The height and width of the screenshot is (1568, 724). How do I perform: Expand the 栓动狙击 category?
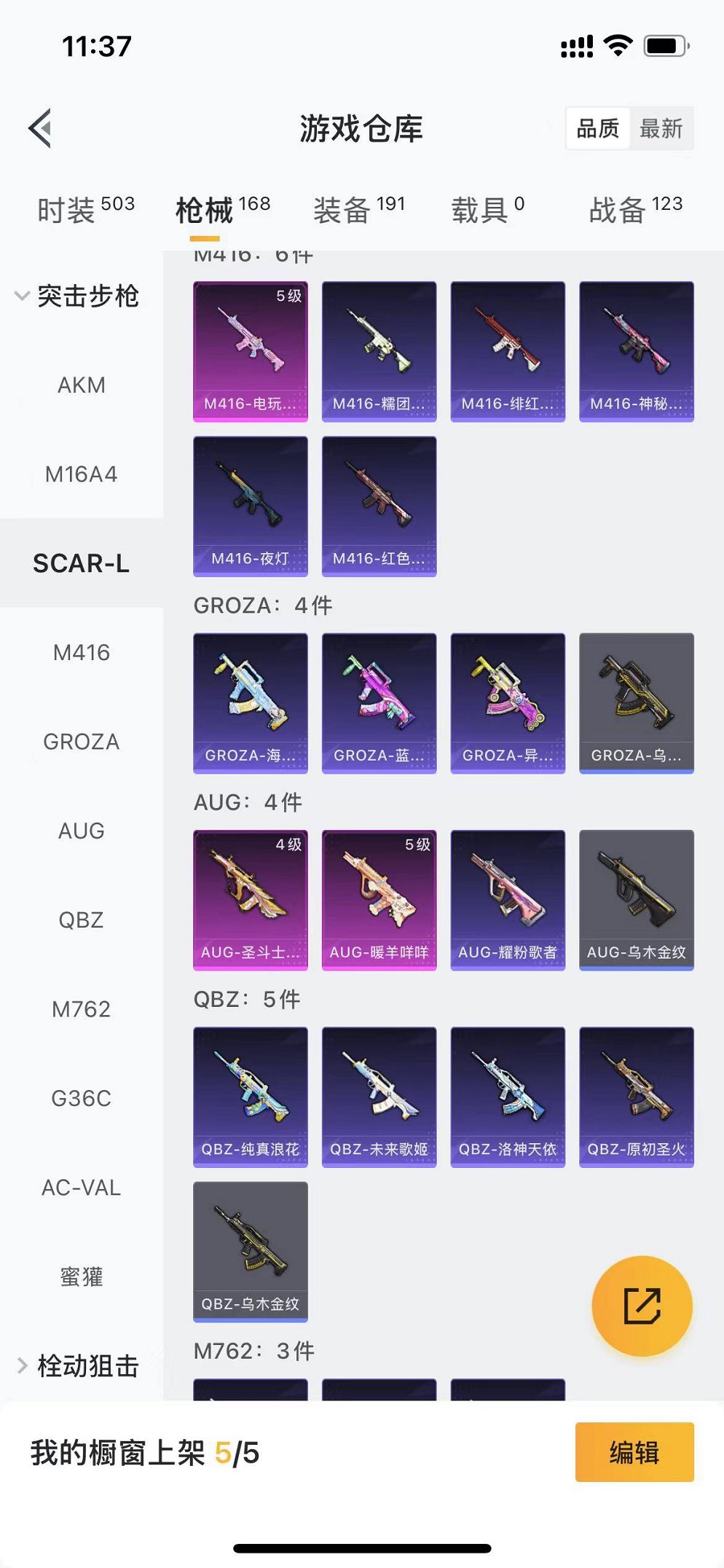point(77,1365)
